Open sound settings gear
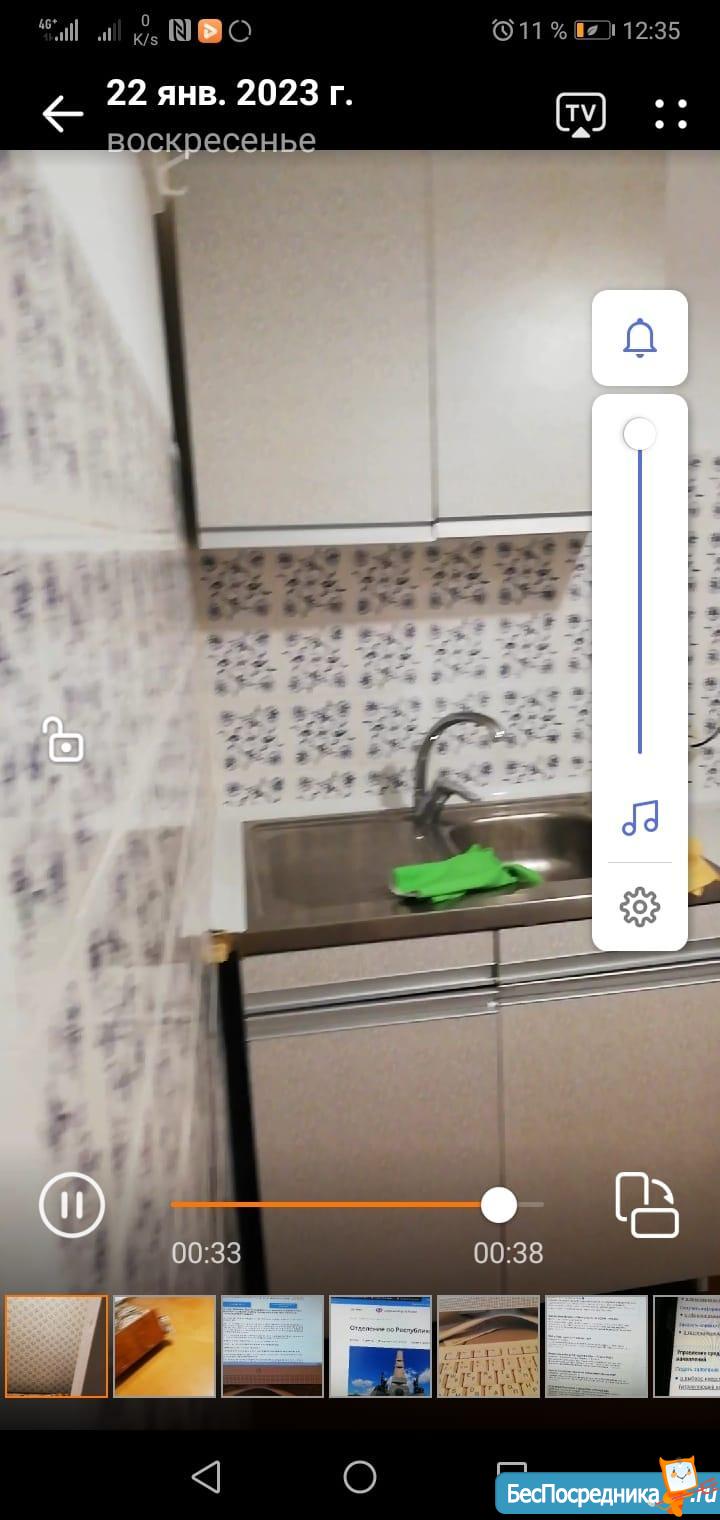The width and height of the screenshot is (720, 1520). pyautogui.click(x=640, y=907)
